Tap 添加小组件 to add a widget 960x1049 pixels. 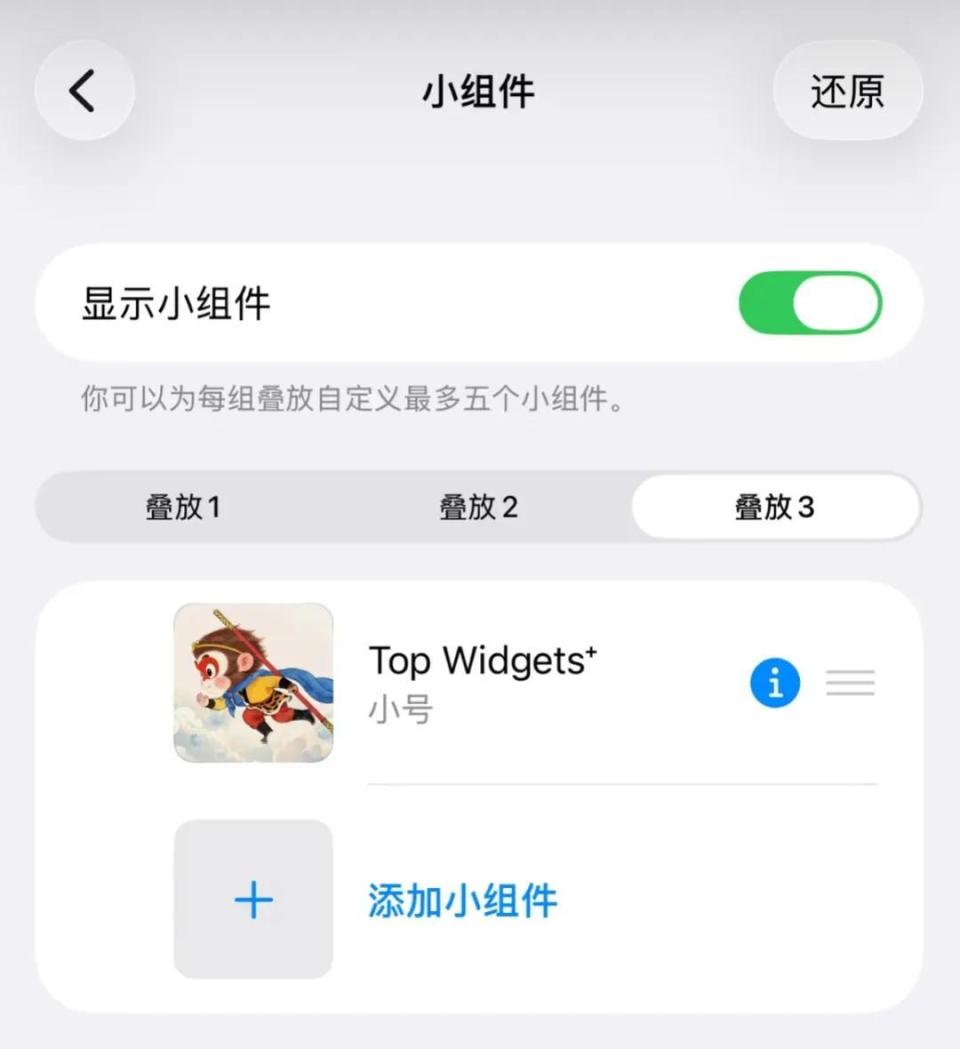click(x=461, y=899)
